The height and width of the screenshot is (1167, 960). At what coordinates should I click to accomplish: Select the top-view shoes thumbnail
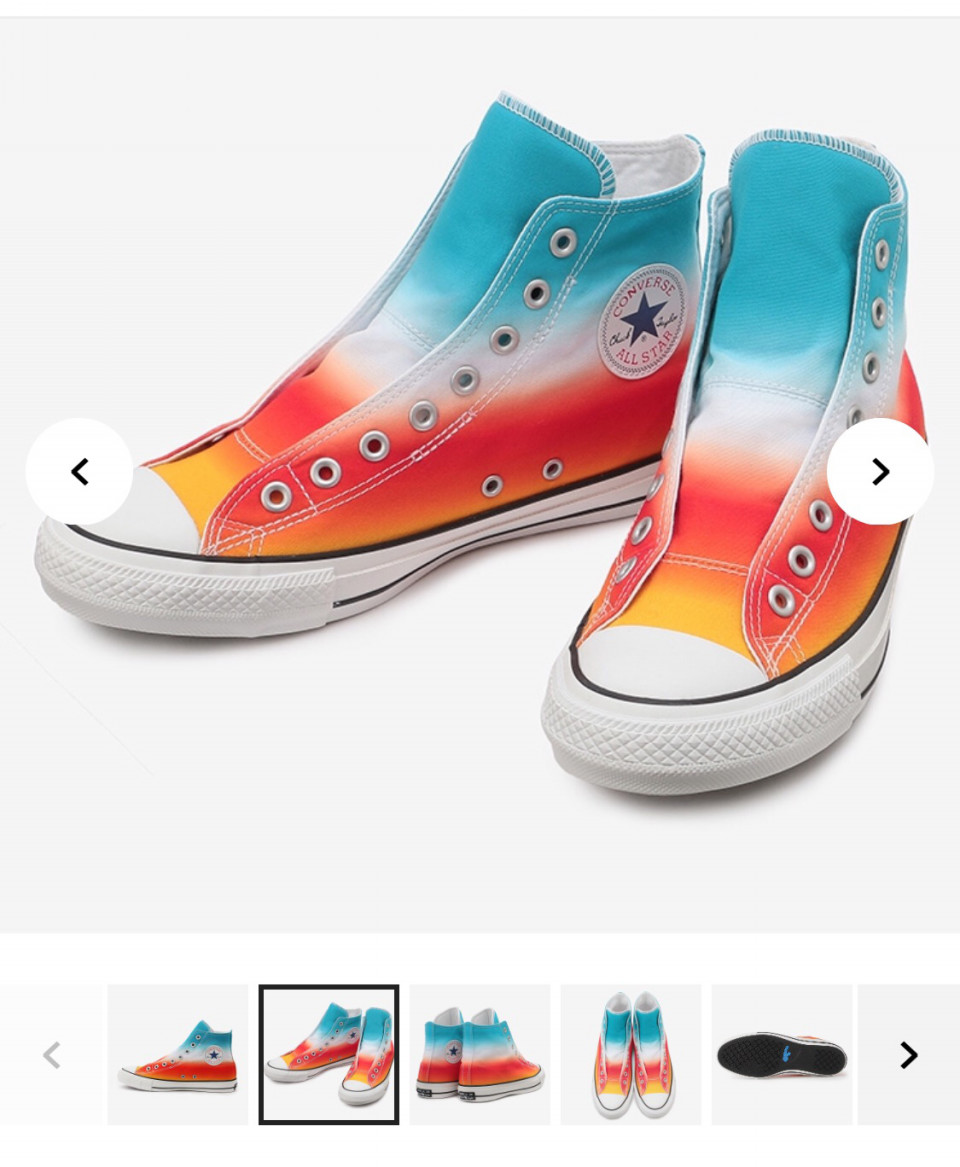click(631, 1054)
